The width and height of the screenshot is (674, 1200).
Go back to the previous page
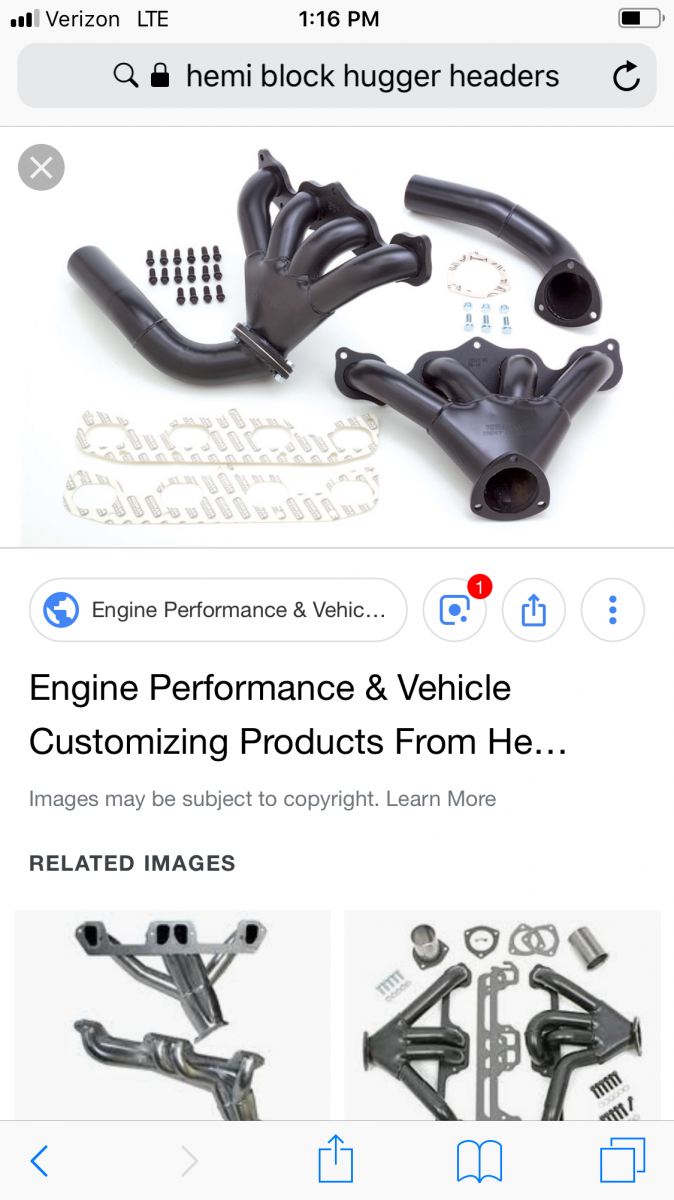[39, 1160]
